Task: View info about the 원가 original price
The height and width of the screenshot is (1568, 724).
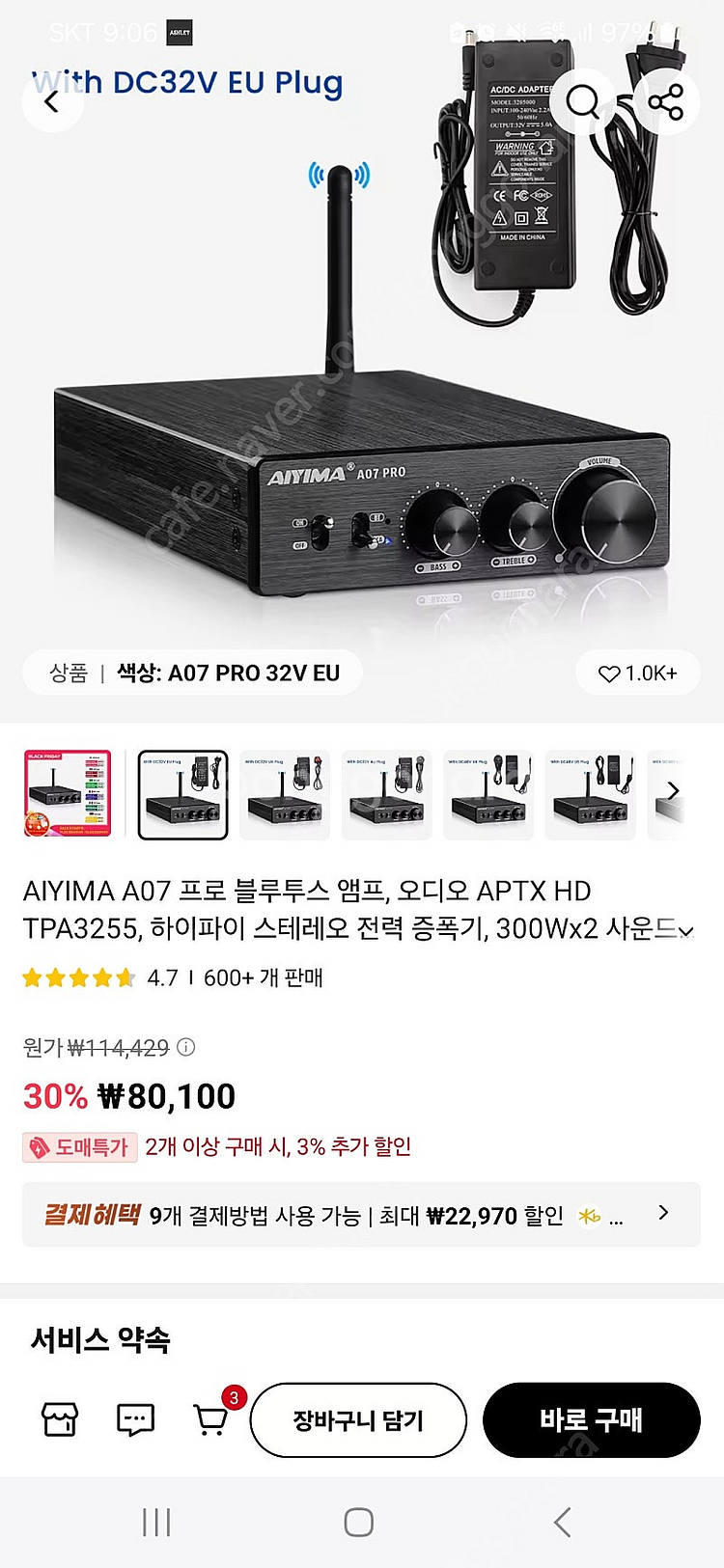Action: tap(186, 1047)
